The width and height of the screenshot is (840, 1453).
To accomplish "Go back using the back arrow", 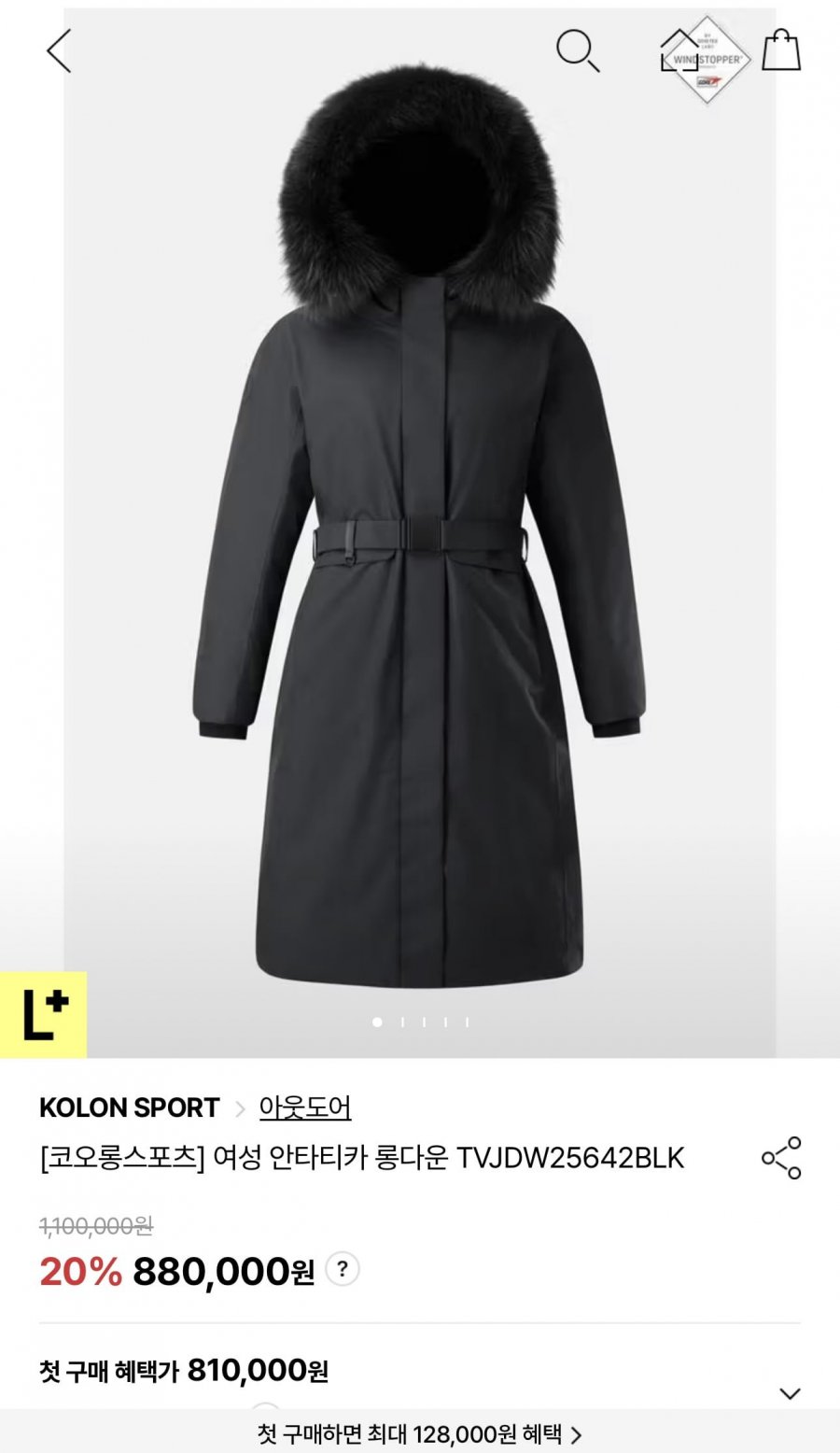I will pyautogui.click(x=59, y=50).
